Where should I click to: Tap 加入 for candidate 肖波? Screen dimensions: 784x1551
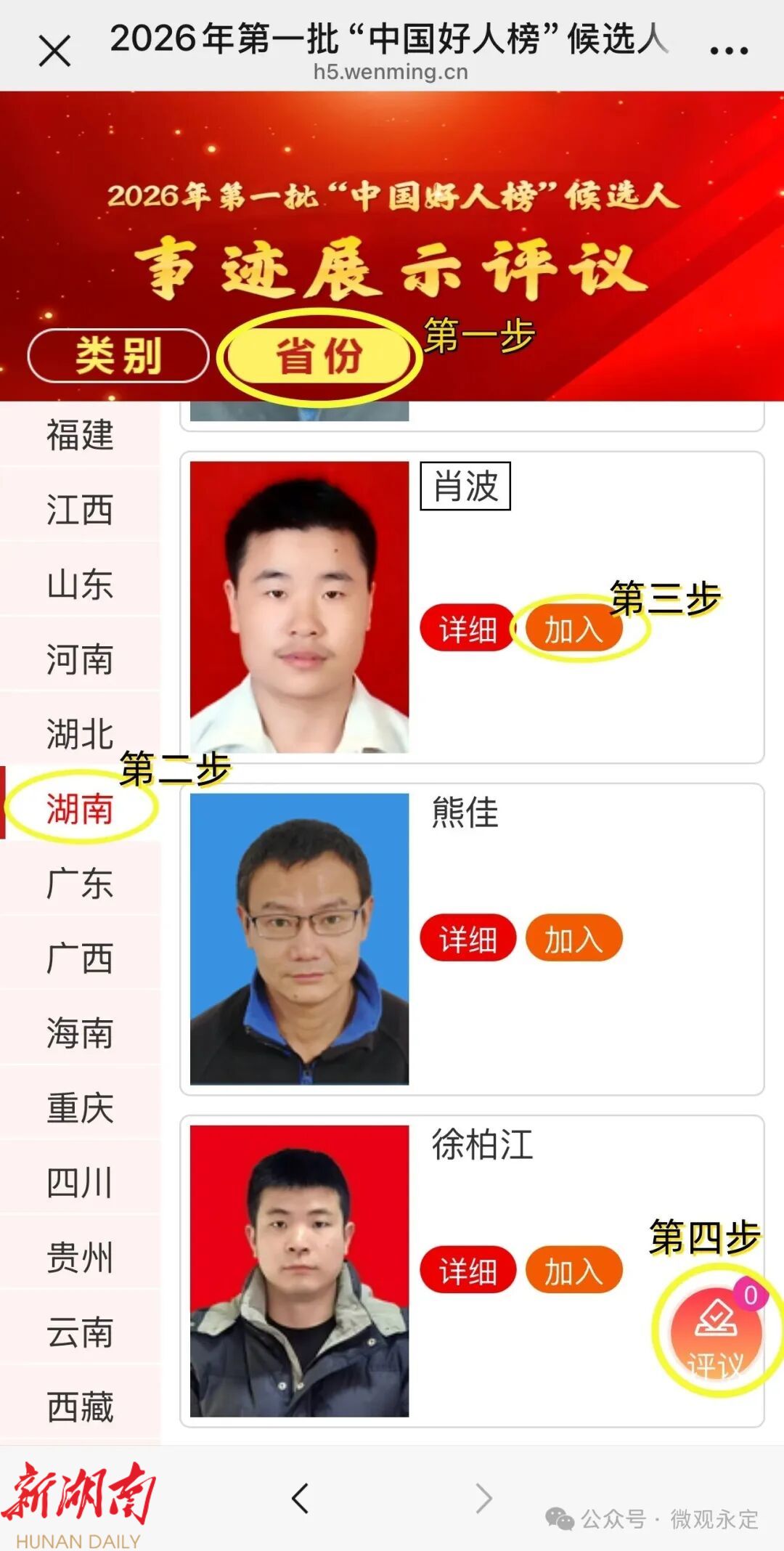[573, 629]
